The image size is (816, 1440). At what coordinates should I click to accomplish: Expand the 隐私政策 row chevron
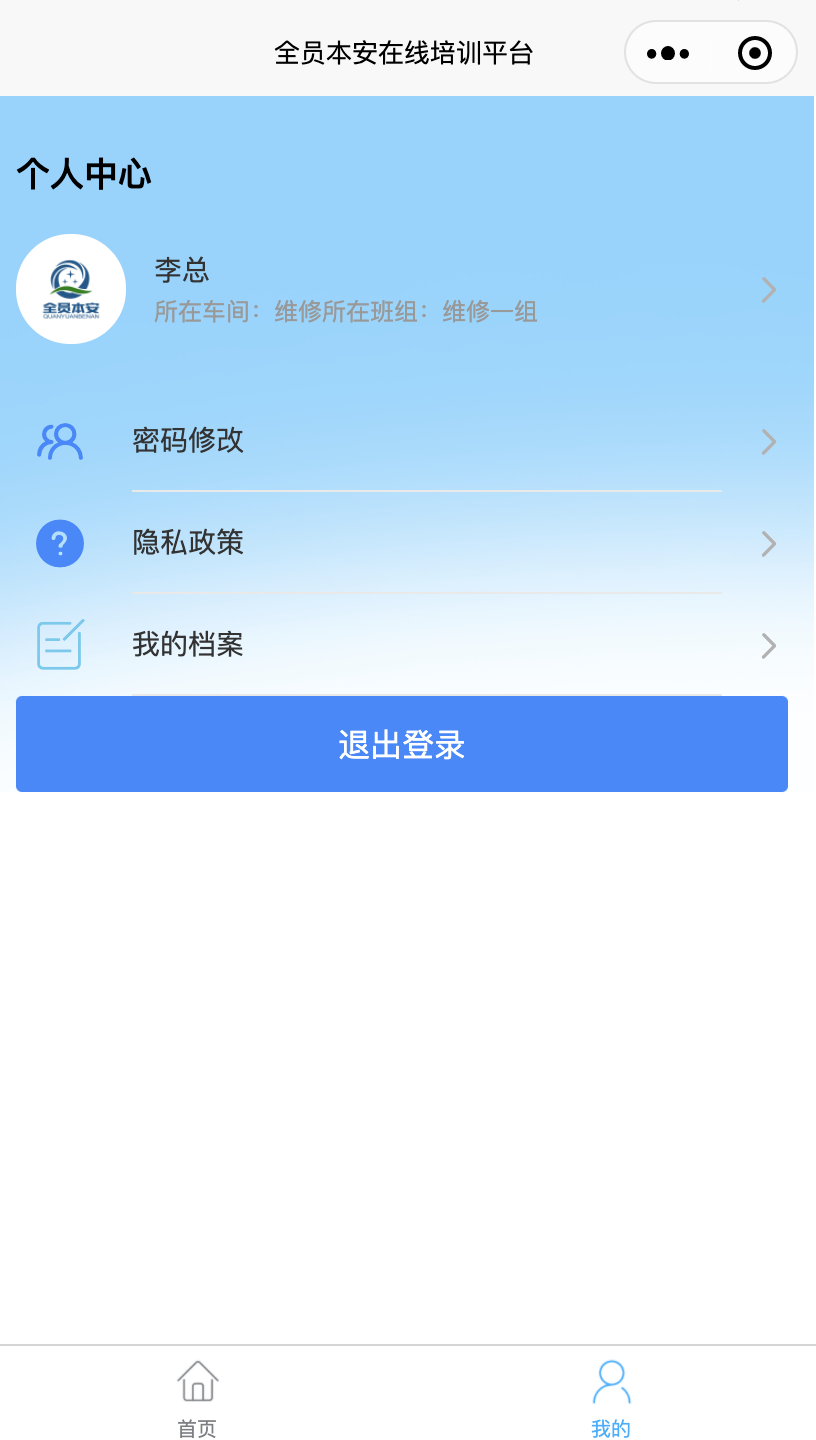(767, 543)
